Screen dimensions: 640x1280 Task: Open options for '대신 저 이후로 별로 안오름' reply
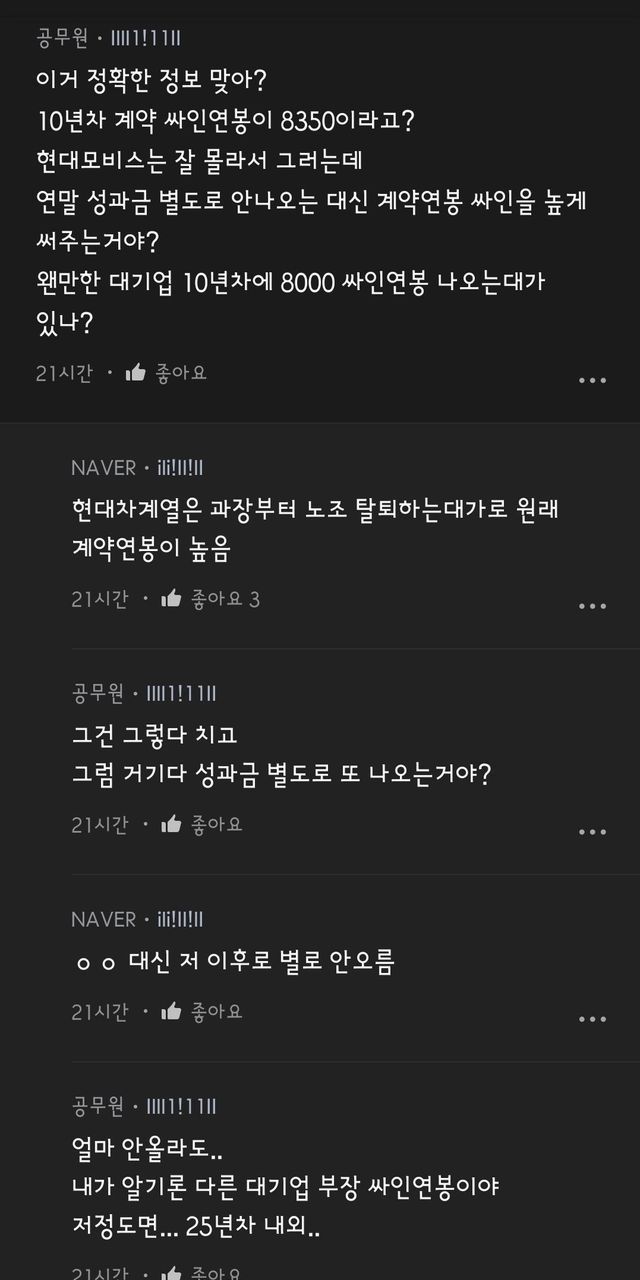[592, 1018]
